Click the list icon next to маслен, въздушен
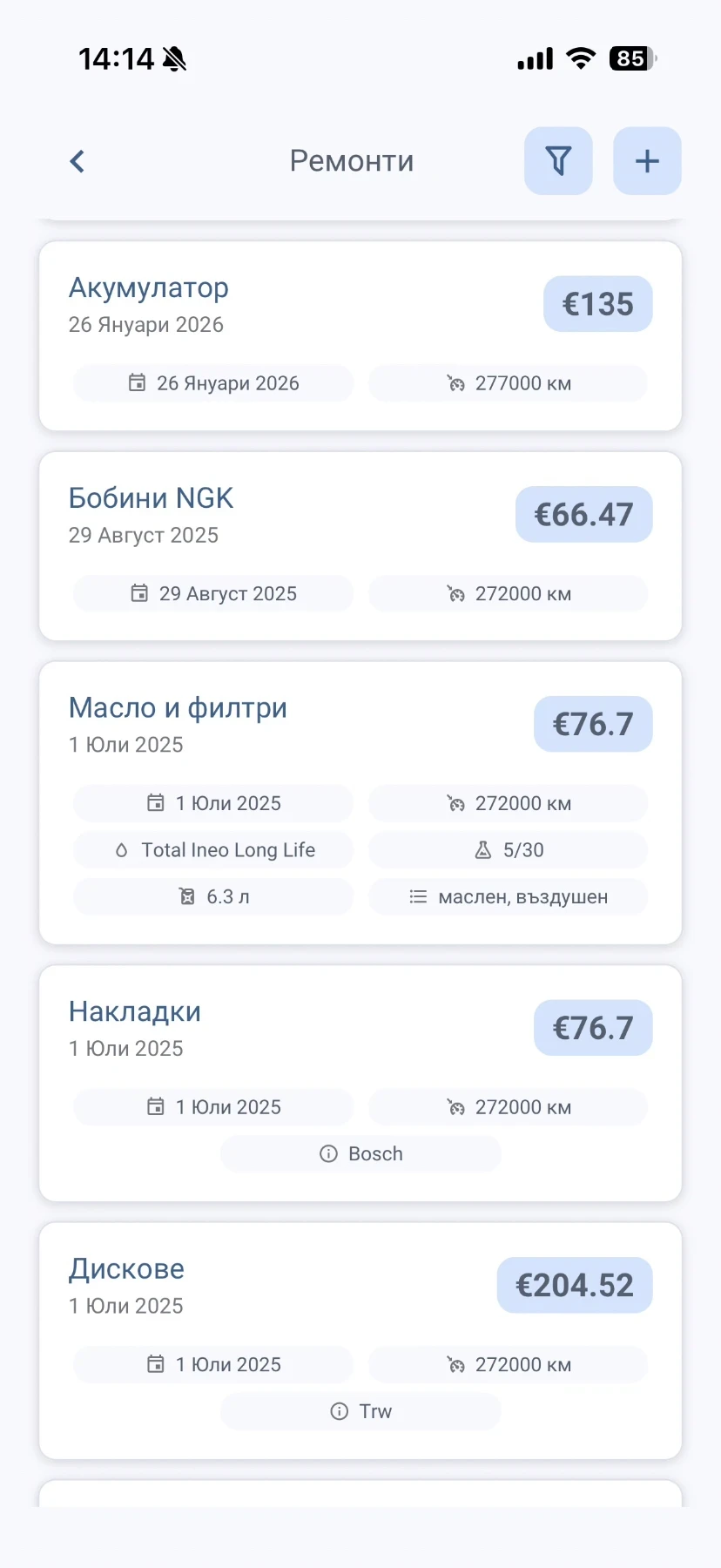The width and height of the screenshot is (721, 1568). tap(415, 896)
